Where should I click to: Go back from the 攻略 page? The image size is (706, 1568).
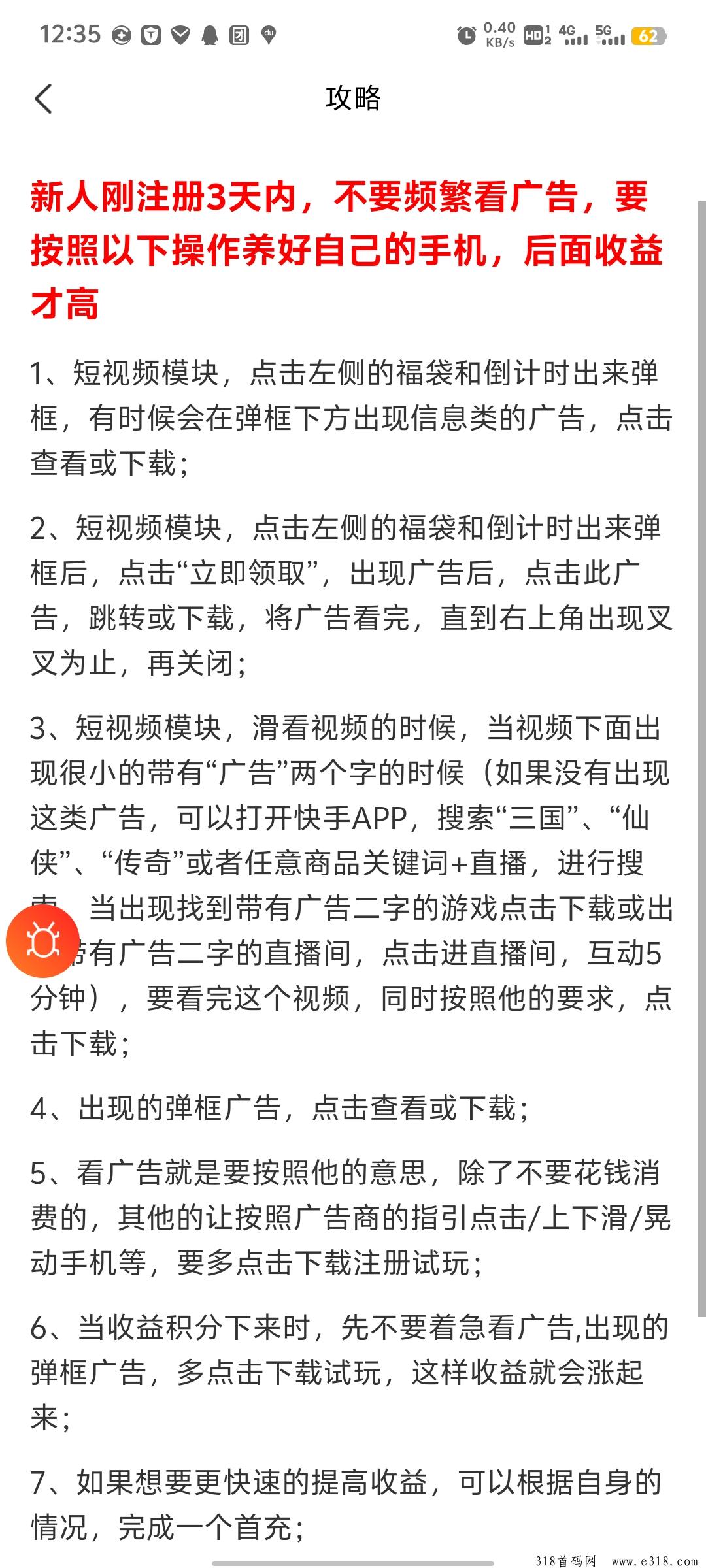[43, 99]
